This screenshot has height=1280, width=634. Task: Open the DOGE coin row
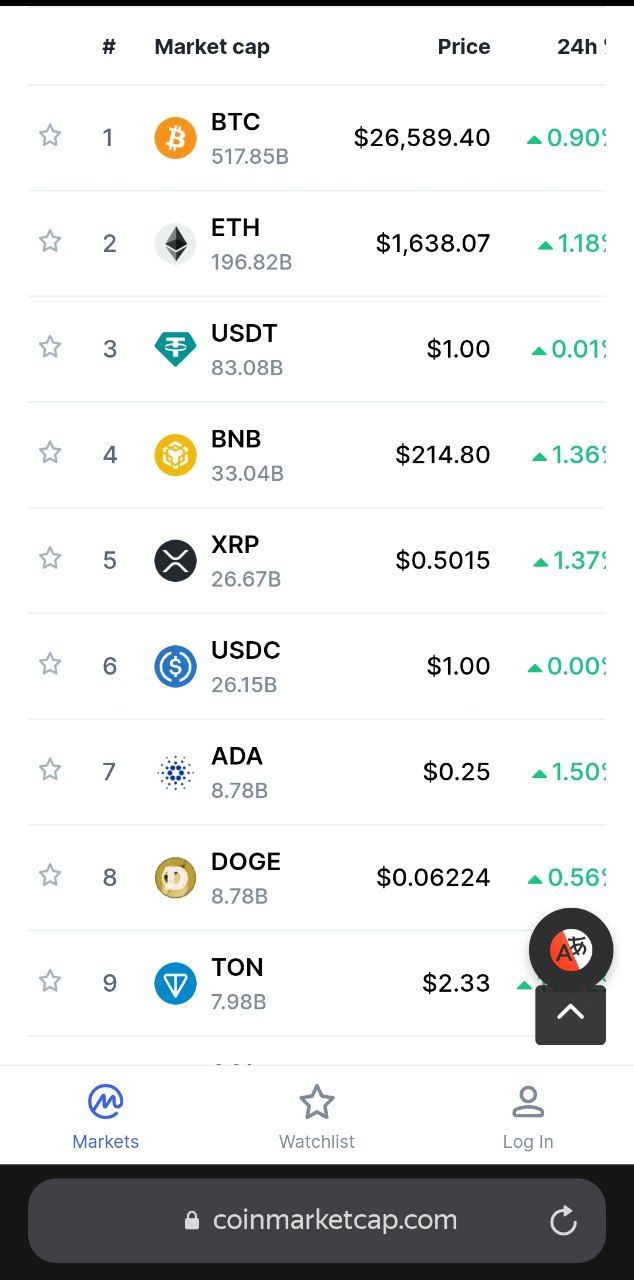[x=245, y=877]
